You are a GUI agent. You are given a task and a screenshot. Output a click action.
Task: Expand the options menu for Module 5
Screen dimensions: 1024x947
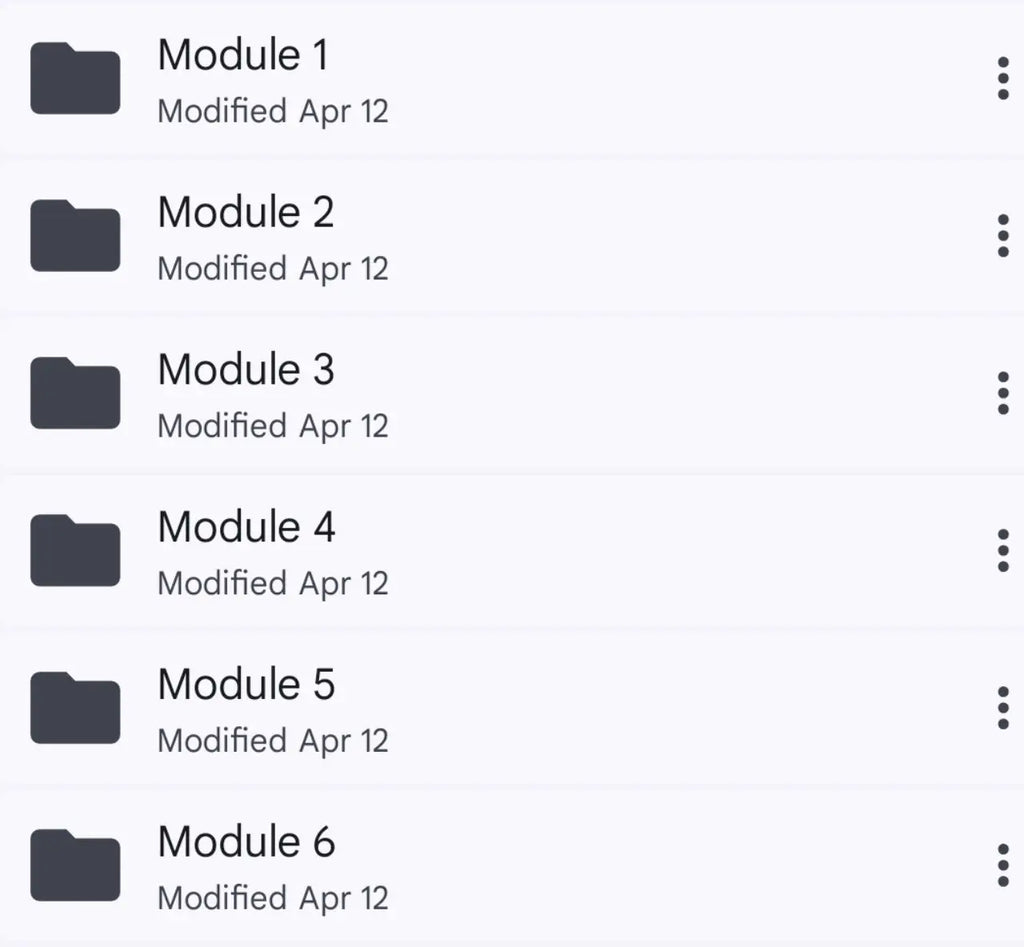(1003, 708)
